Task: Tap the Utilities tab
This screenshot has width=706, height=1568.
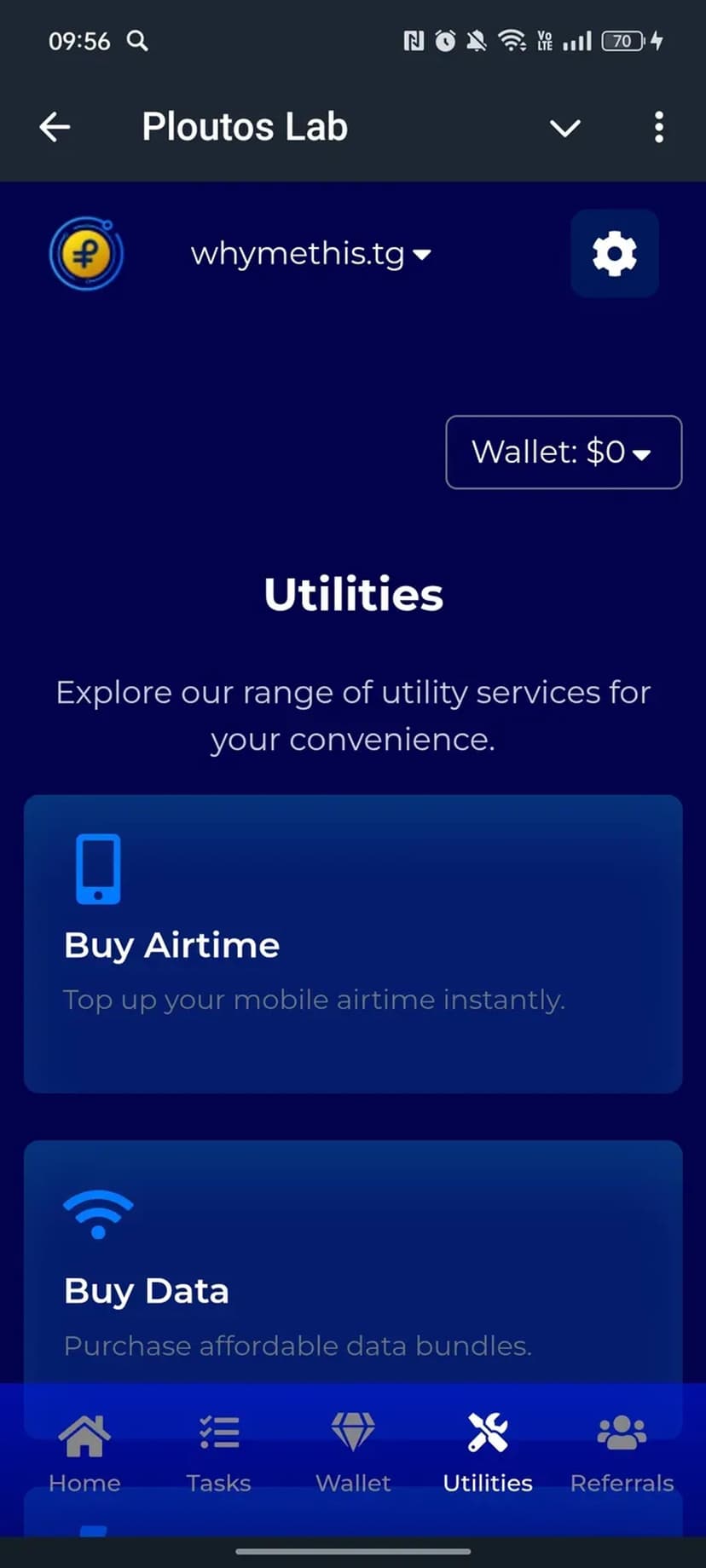Action: 488,1452
